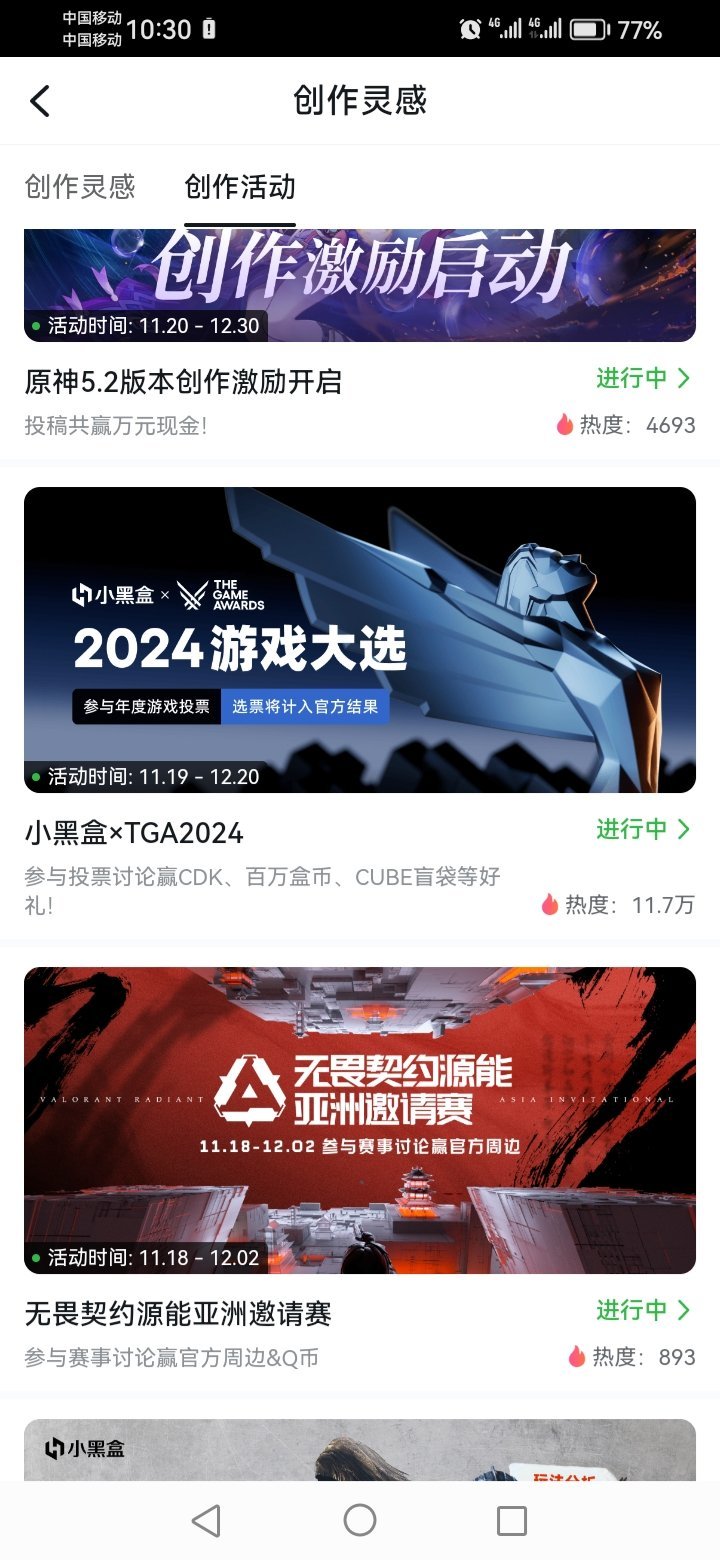Tap the green dot beside 活动时间 11.20-12.30
This screenshot has width=720, height=1560.
pos(36,326)
